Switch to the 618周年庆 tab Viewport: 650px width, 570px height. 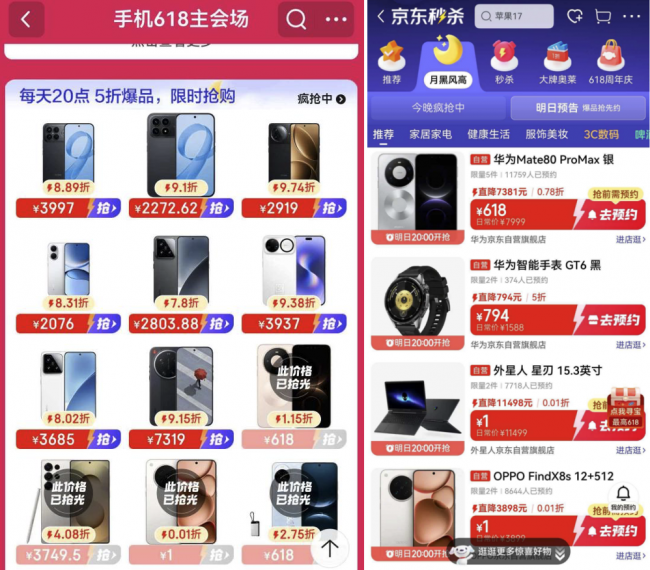coord(611,62)
